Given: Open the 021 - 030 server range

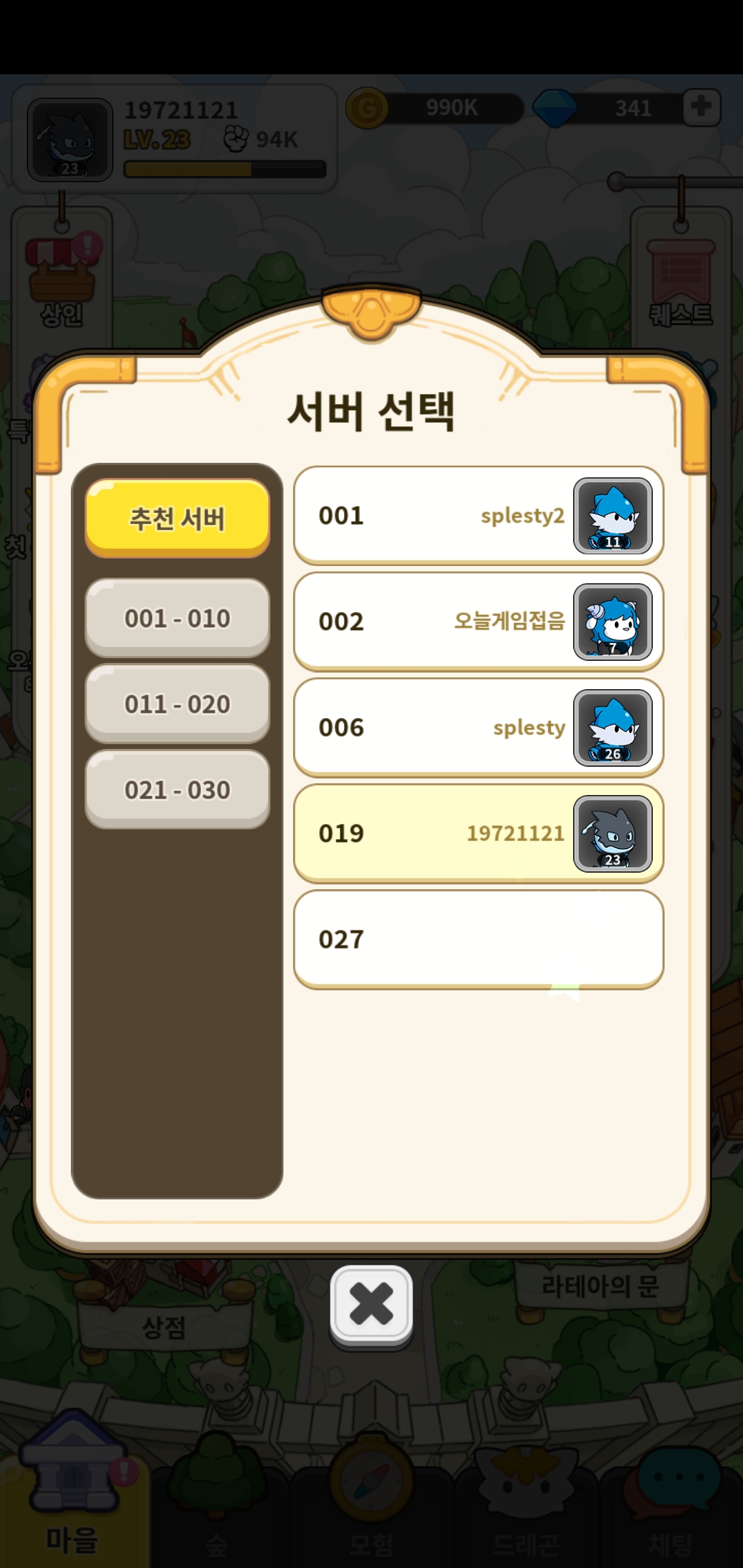Looking at the screenshot, I should [x=177, y=790].
